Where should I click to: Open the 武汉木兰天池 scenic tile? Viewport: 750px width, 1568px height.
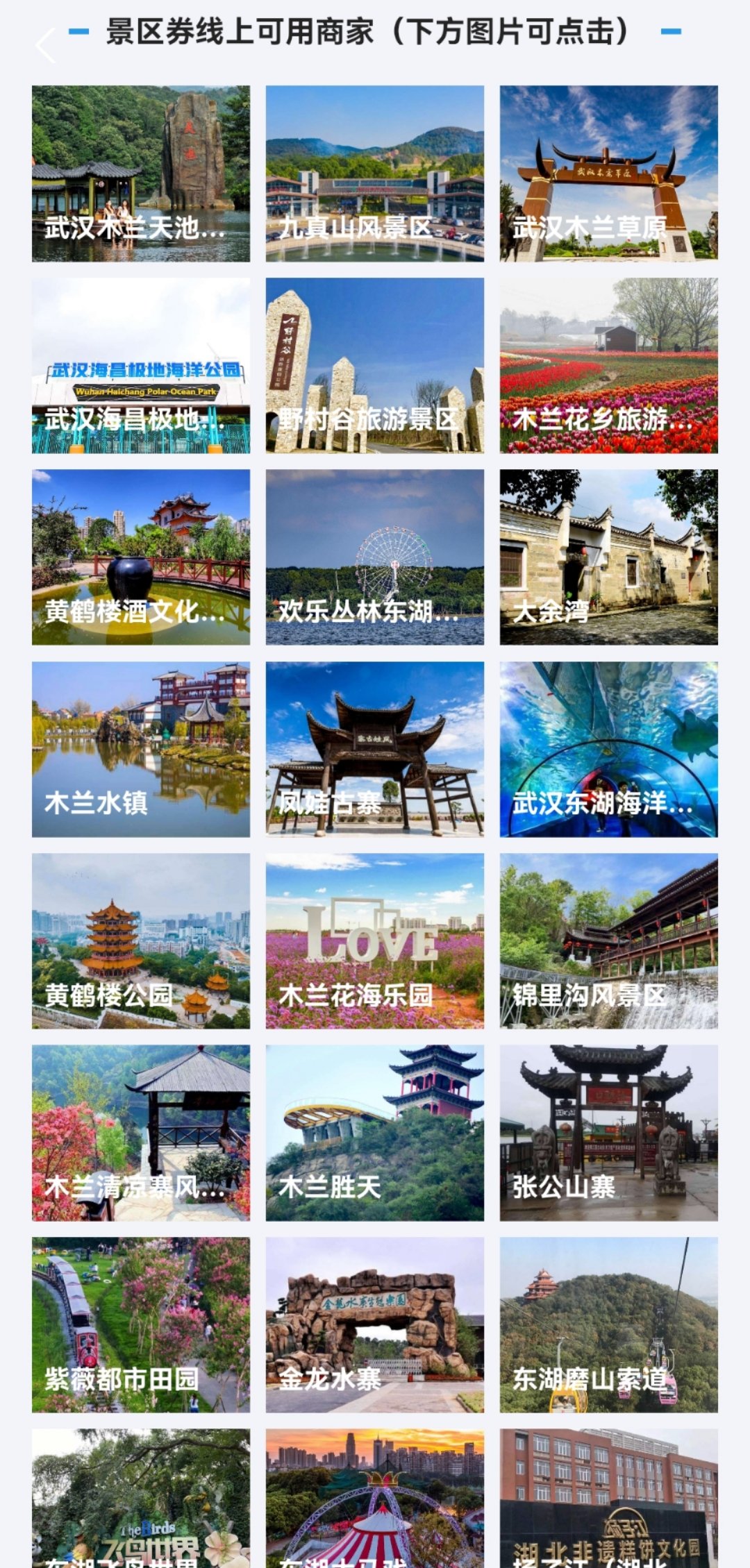click(x=140, y=174)
